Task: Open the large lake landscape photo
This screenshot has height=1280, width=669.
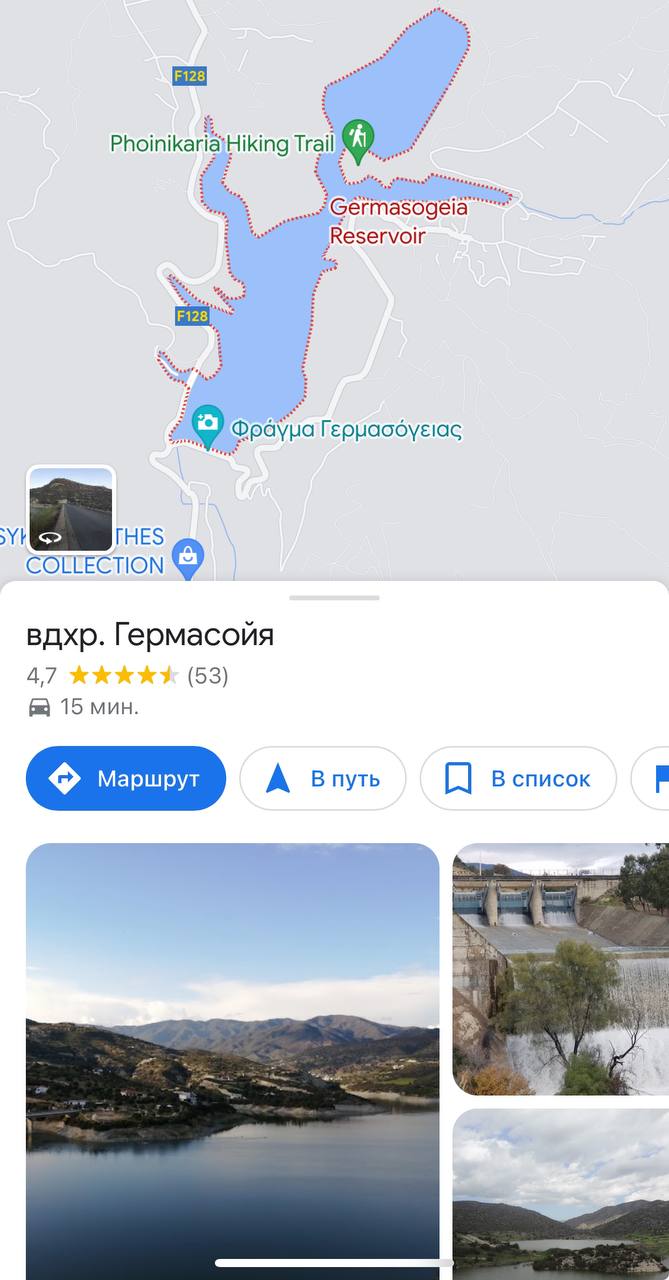Action: coord(232,1061)
